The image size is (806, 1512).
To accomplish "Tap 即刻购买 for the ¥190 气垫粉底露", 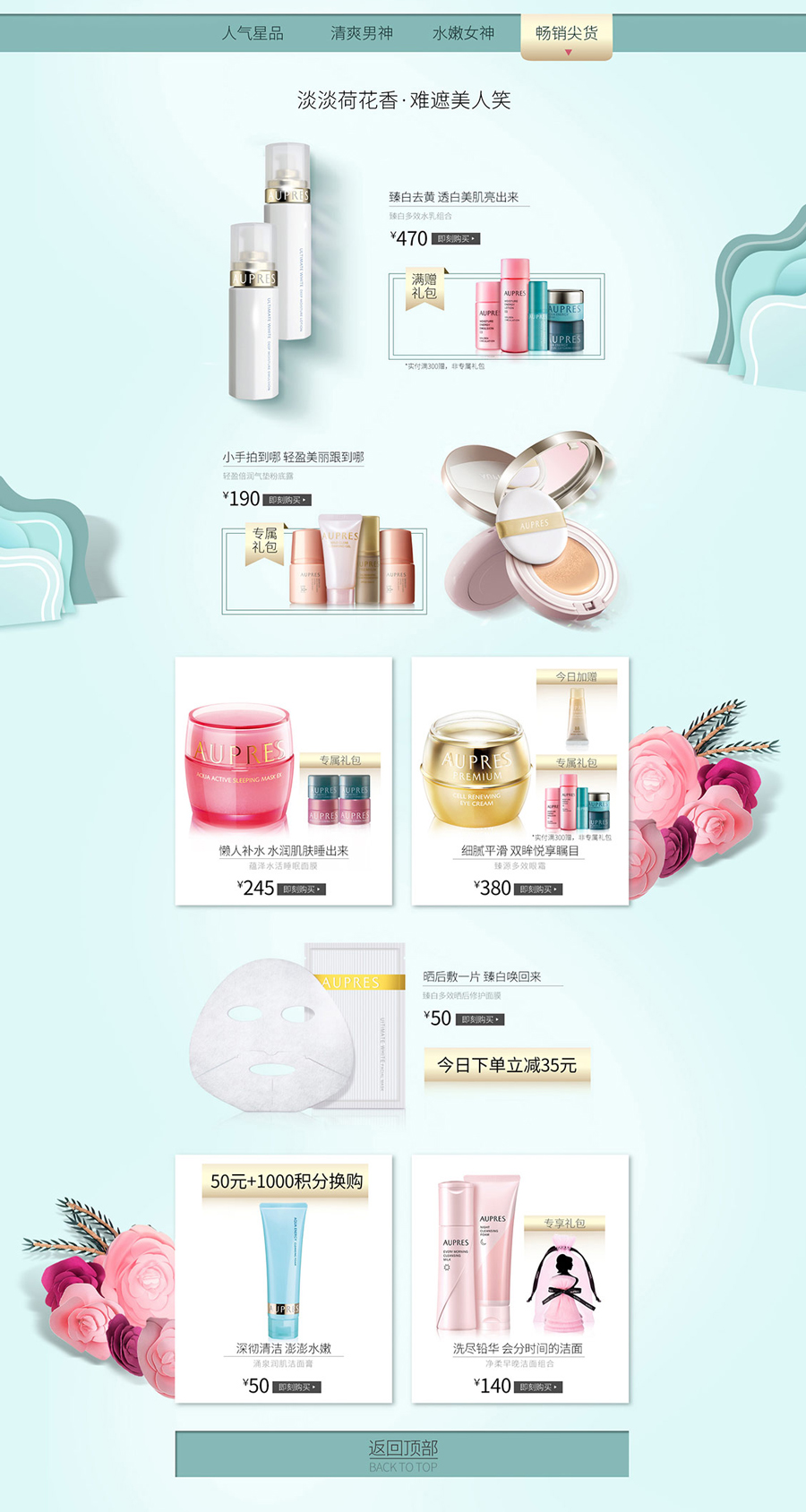I will point(287,500).
